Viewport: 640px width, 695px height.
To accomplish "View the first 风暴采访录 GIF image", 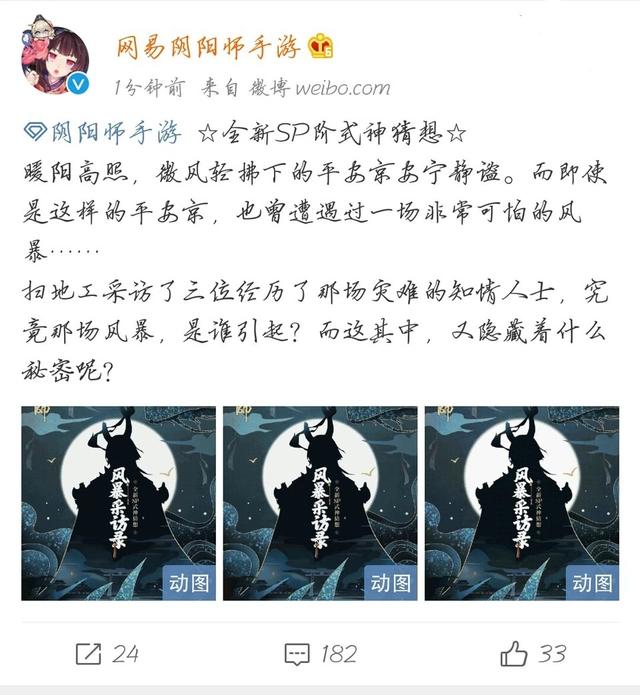I will 118,502.
